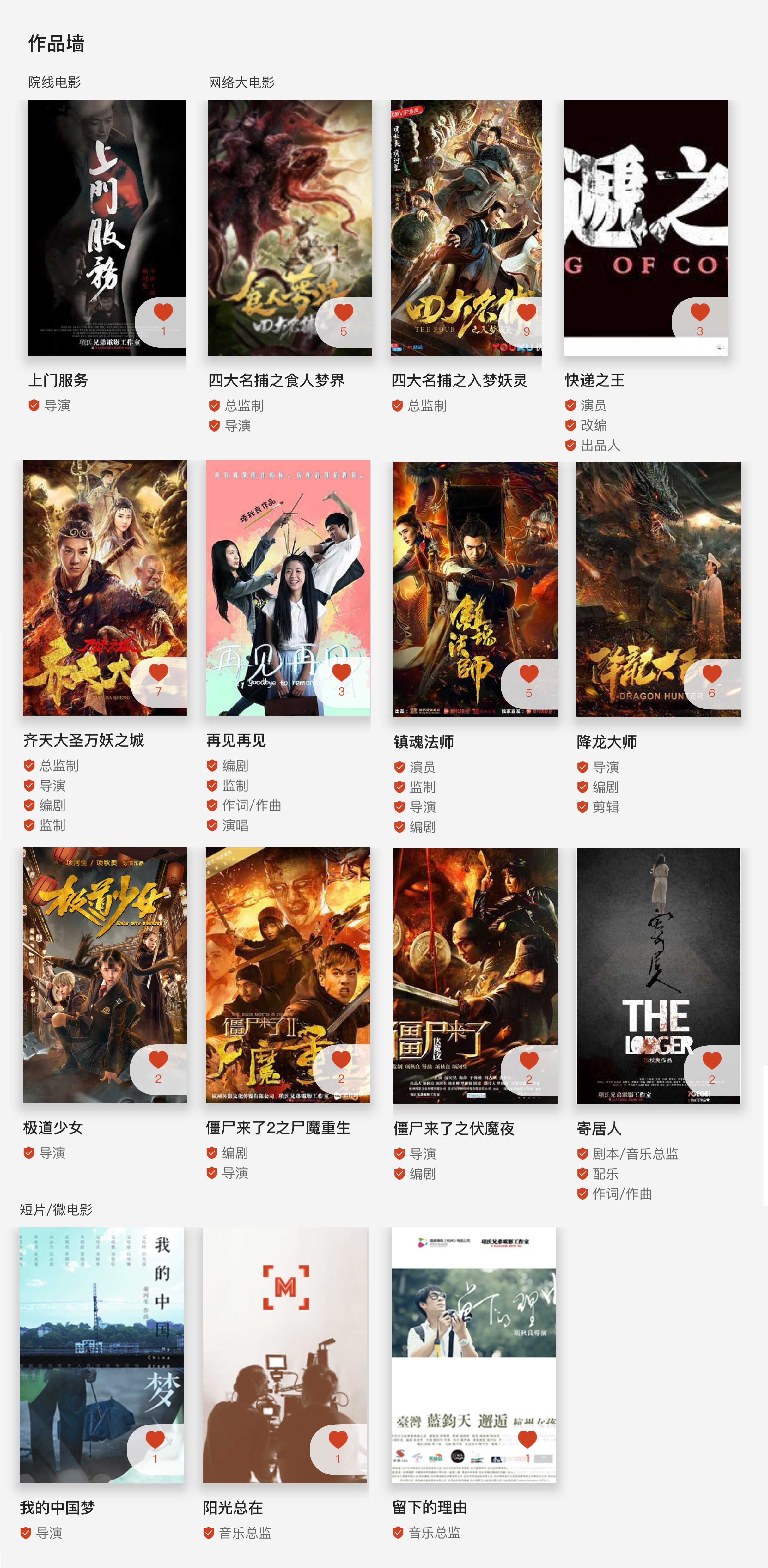Screen dimensions: 768x1568
Task: Tap the heart on 快递之王
Action: tap(700, 312)
